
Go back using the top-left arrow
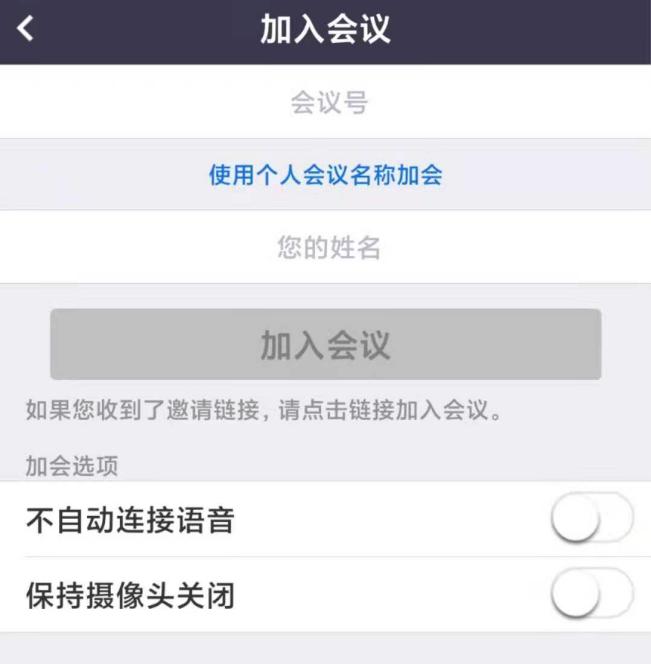pos(26,29)
